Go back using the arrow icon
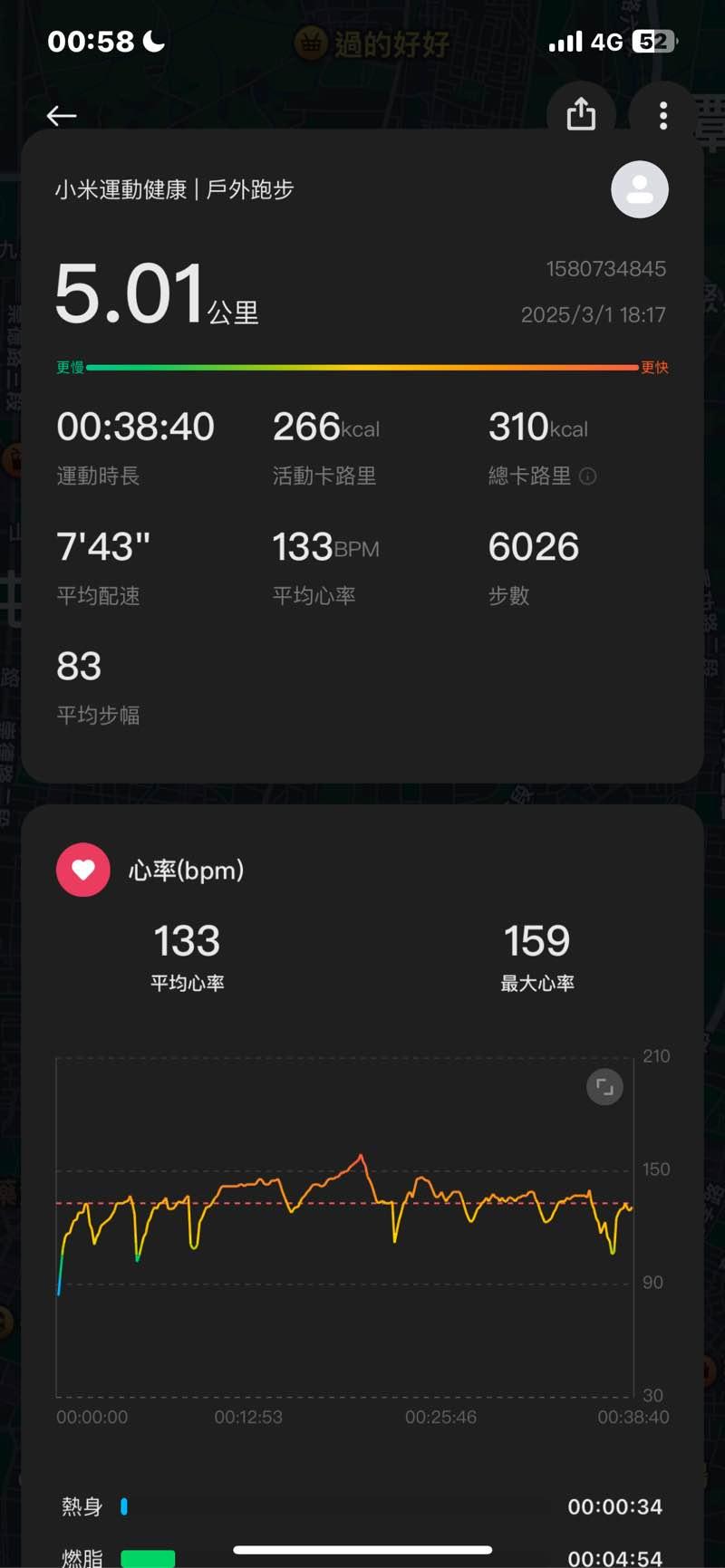This screenshot has height=1568, width=725. coord(62,116)
